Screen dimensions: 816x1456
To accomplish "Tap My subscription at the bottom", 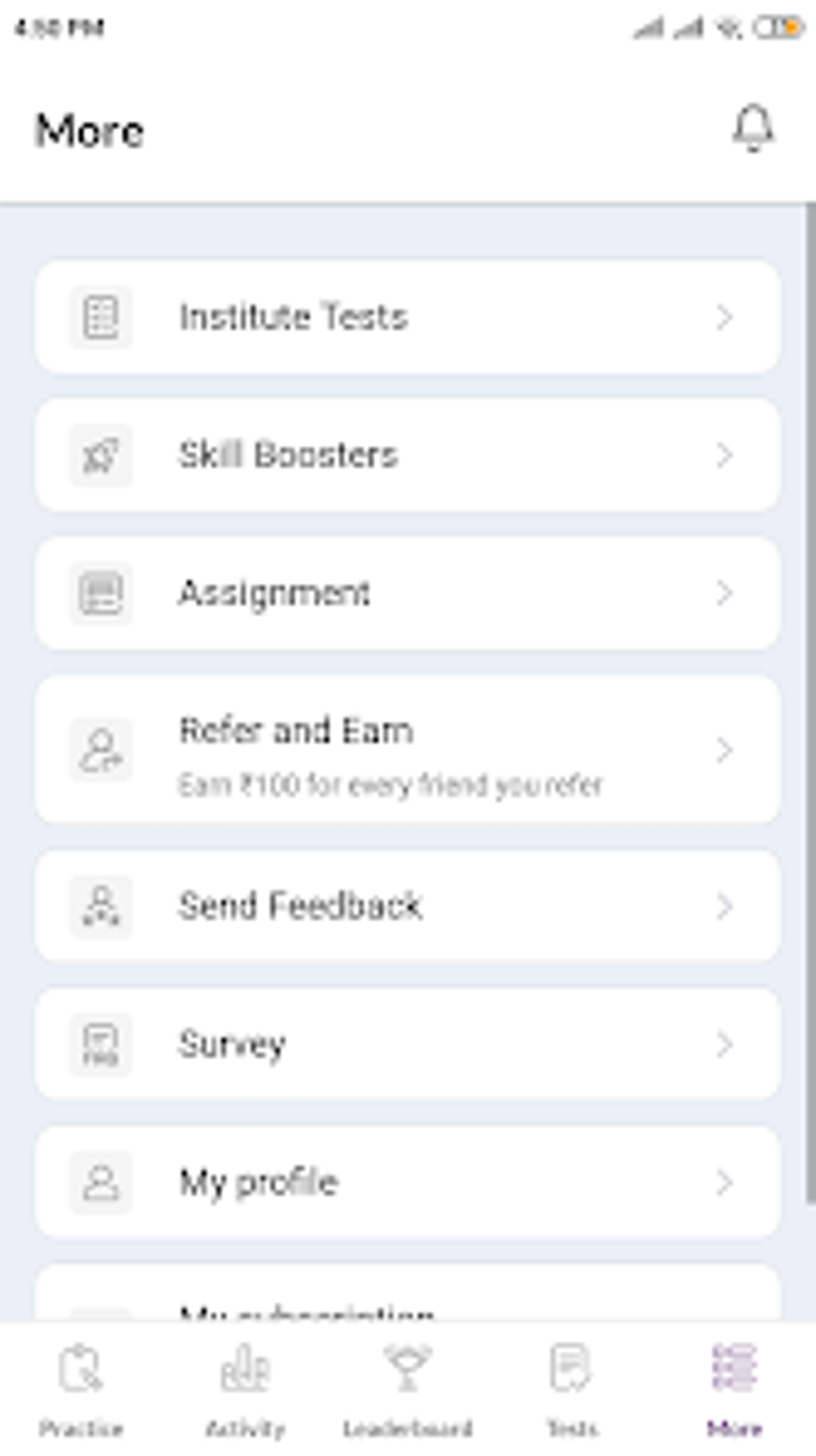I will click(x=408, y=1305).
